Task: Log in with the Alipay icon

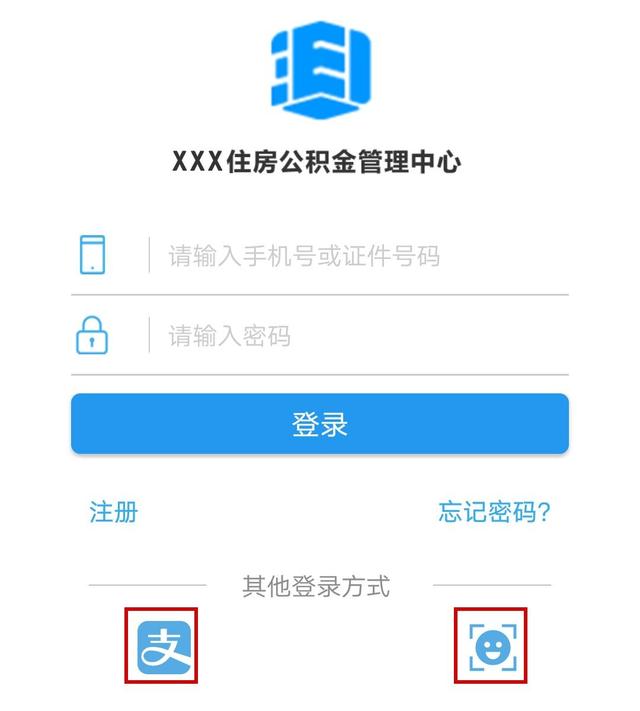Action: (x=162, y=646)
